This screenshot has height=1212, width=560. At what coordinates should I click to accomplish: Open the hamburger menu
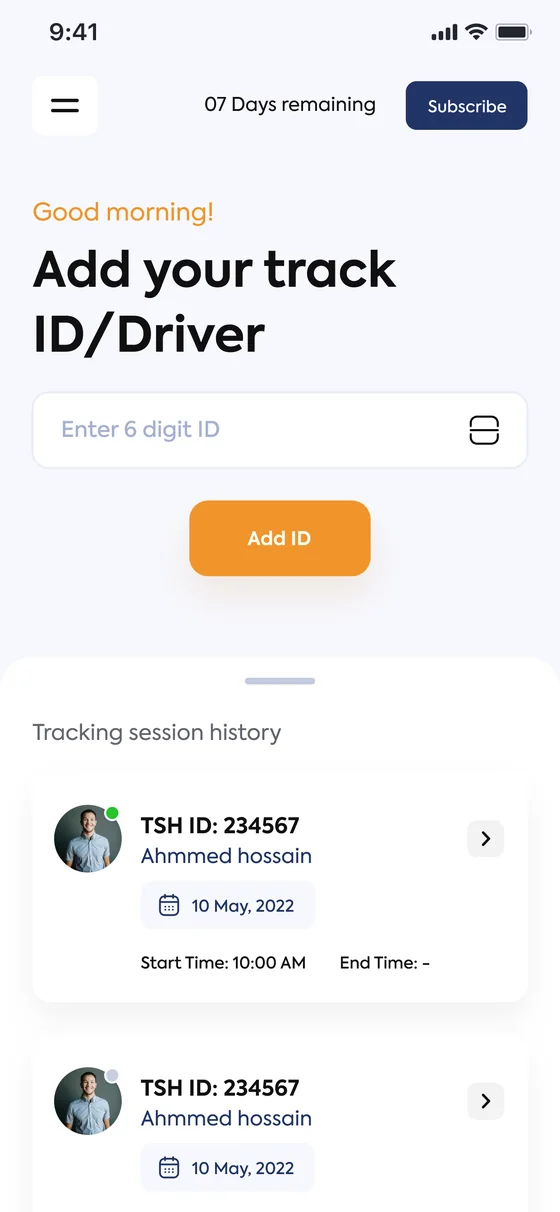(x=65, y=106)
